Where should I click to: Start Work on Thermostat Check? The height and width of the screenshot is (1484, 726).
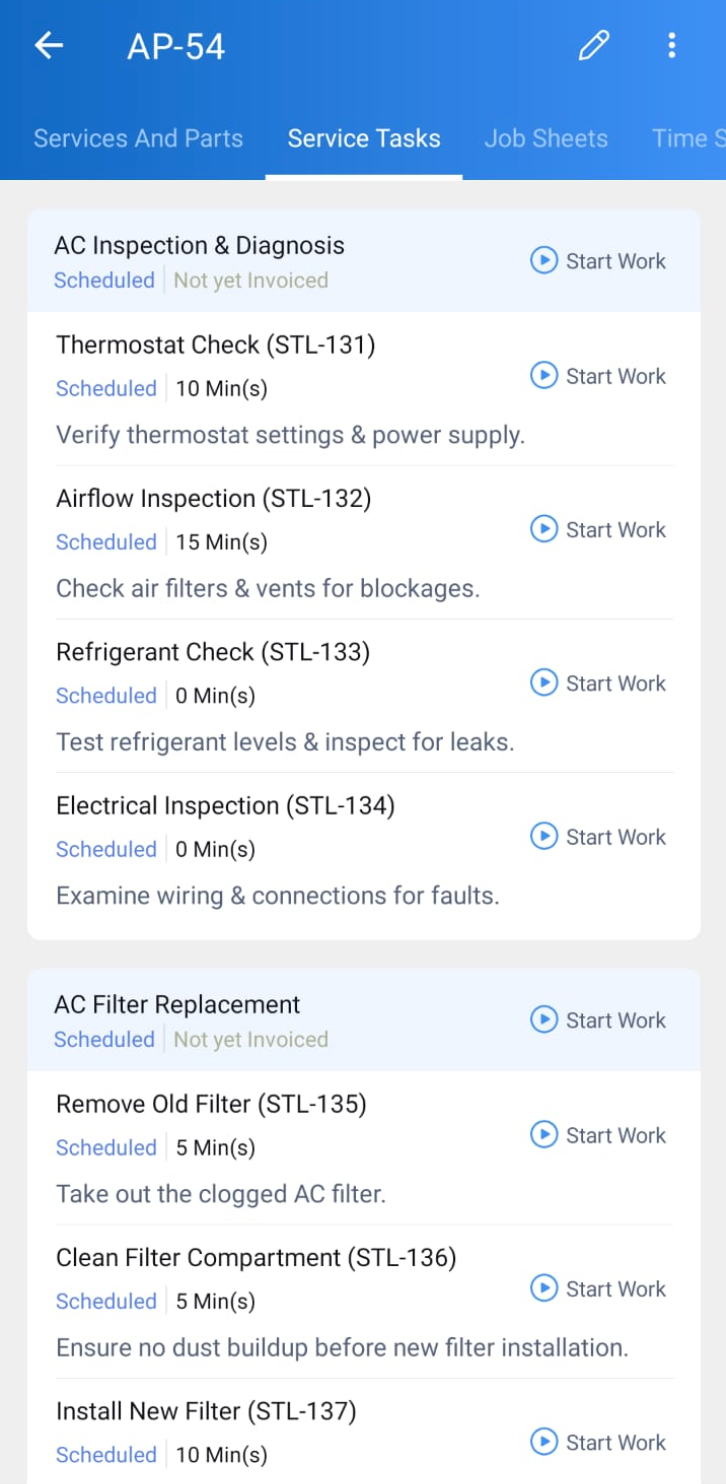coord(598,376)
